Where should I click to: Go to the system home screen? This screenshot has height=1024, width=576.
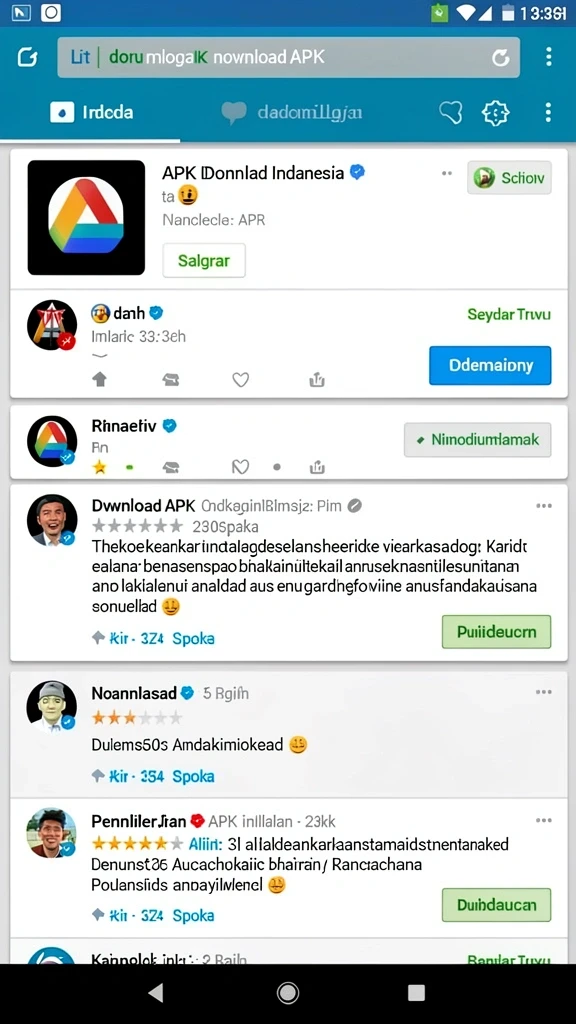coord(287,993)
